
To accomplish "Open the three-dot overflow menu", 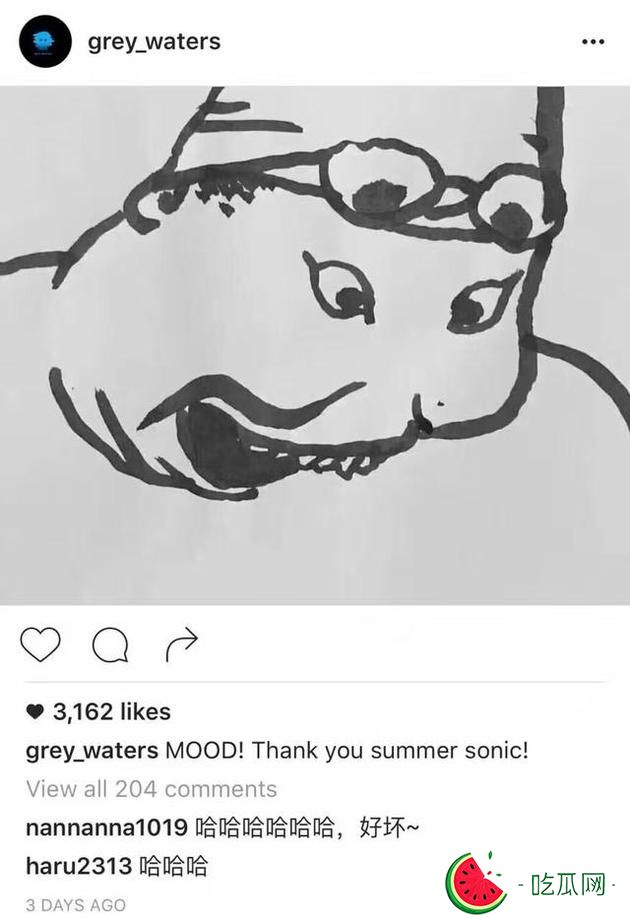I will (x=593, y=42).
